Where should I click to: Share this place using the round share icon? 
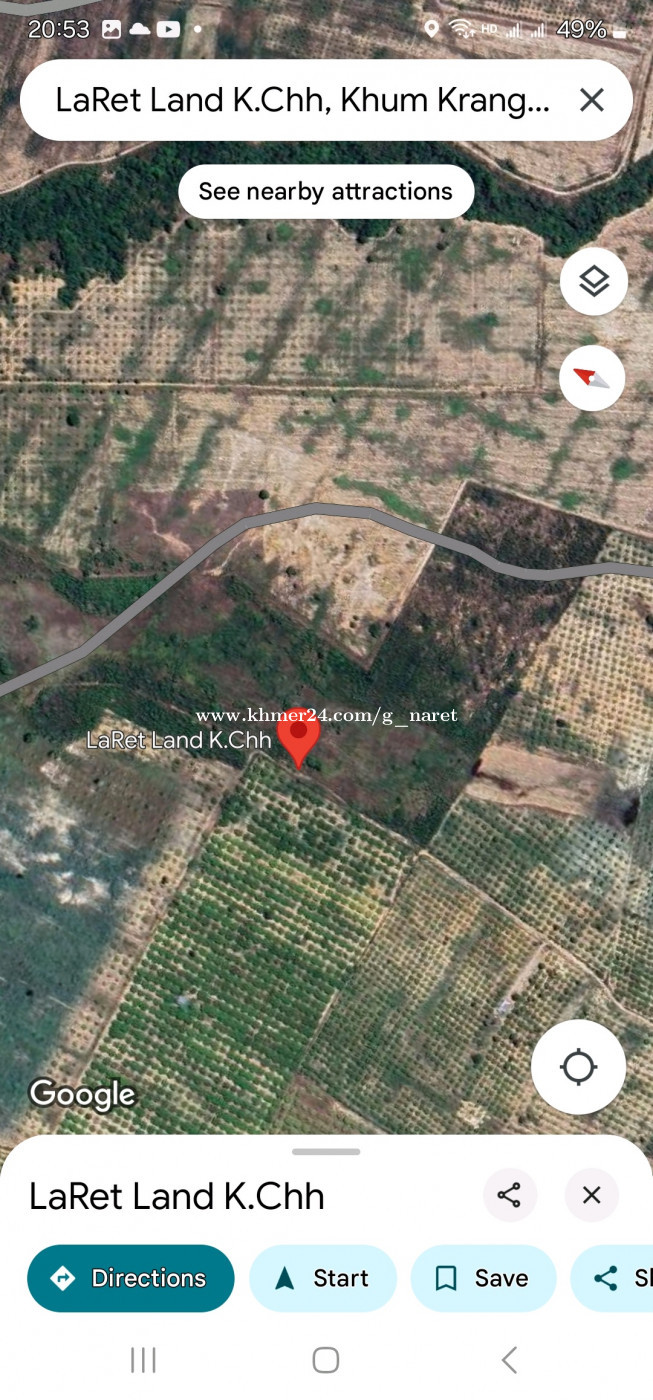pyautogui.click(x=510, y=1195)
